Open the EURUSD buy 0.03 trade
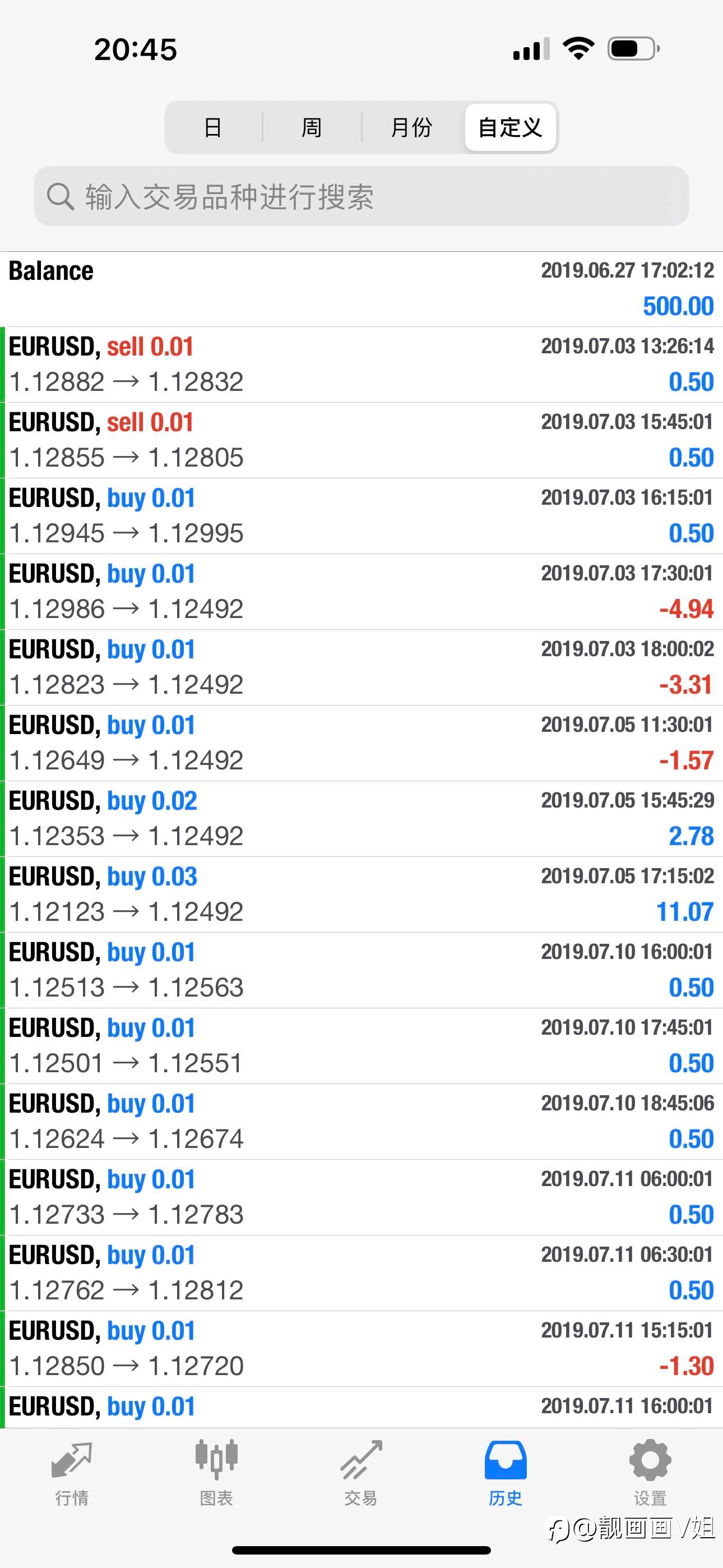The width and height of the screenshot is (723, 1568). 361,894
